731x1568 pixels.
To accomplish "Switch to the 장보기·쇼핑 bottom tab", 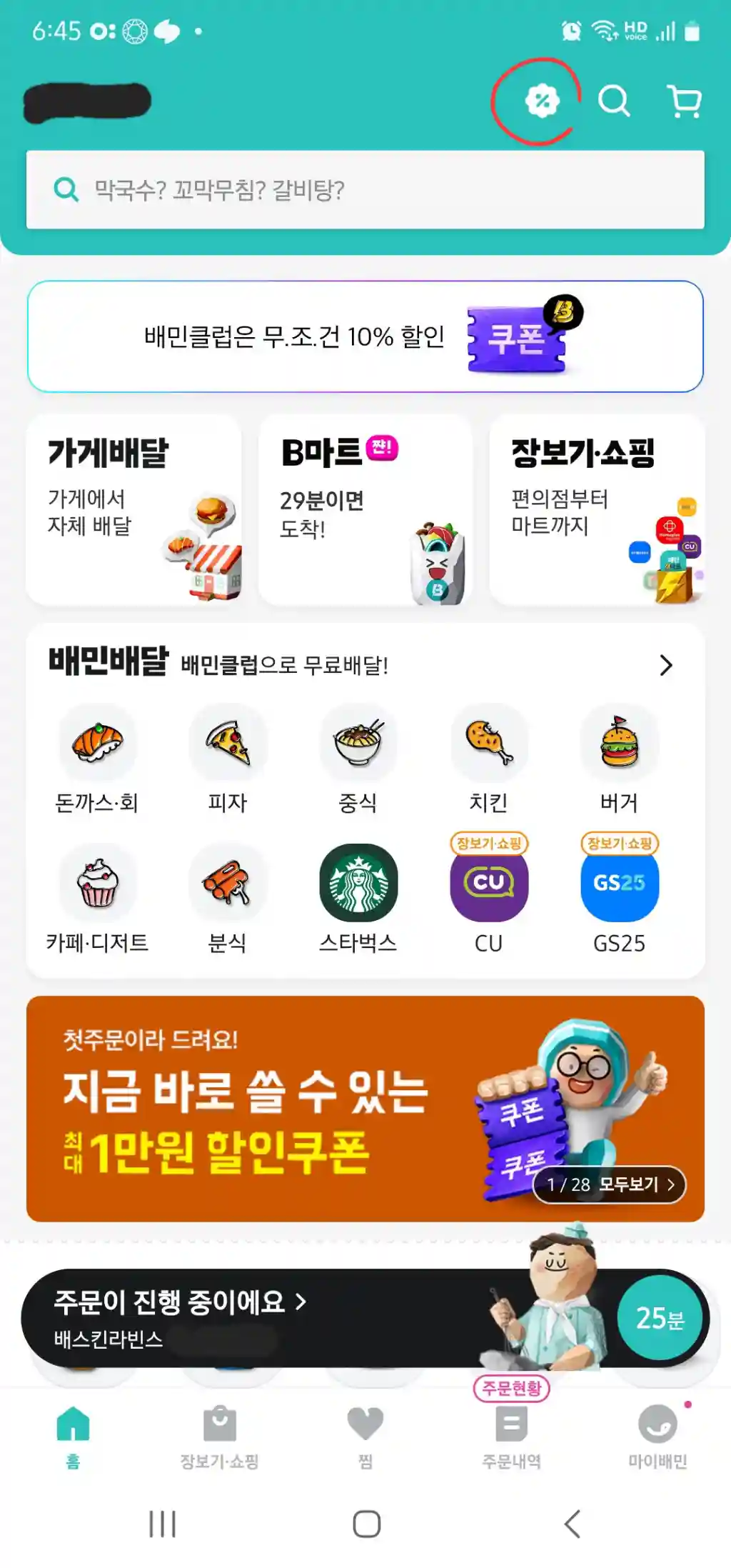I will click(x=219, y=1437).
